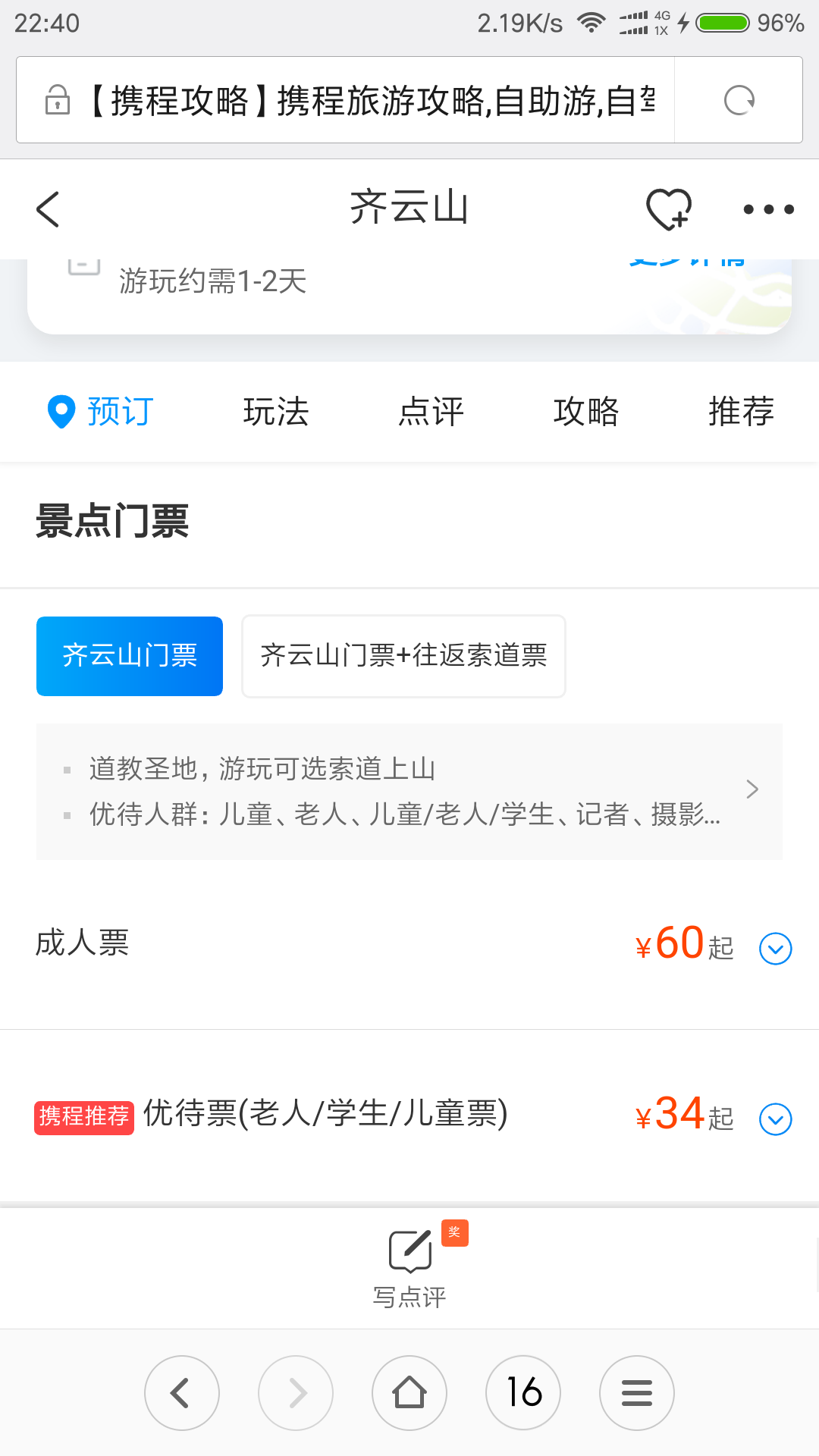Reload the page in the address bar
This screenshot has width=819, height=1456.
739,100
